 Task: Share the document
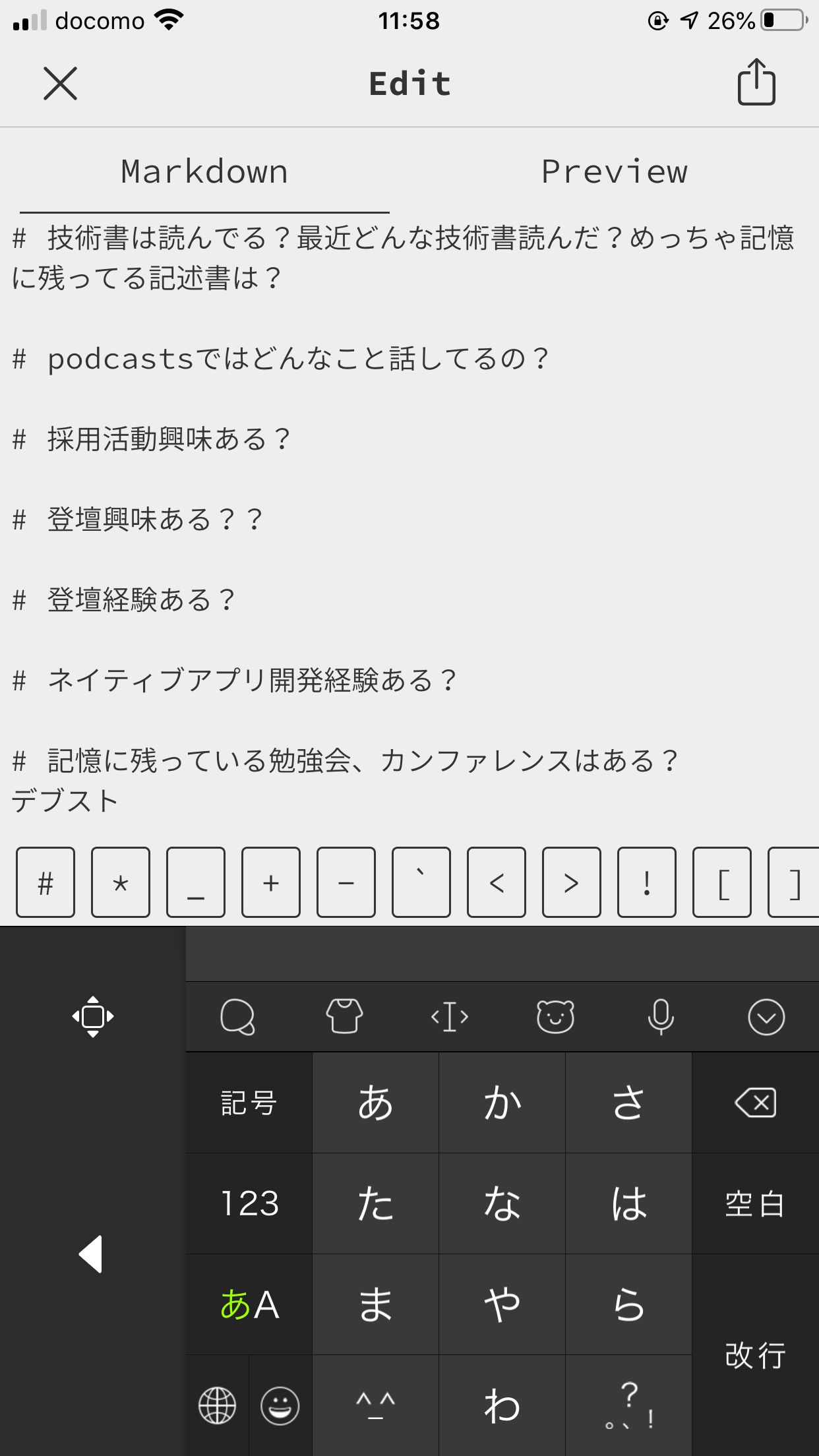point(756,82)
